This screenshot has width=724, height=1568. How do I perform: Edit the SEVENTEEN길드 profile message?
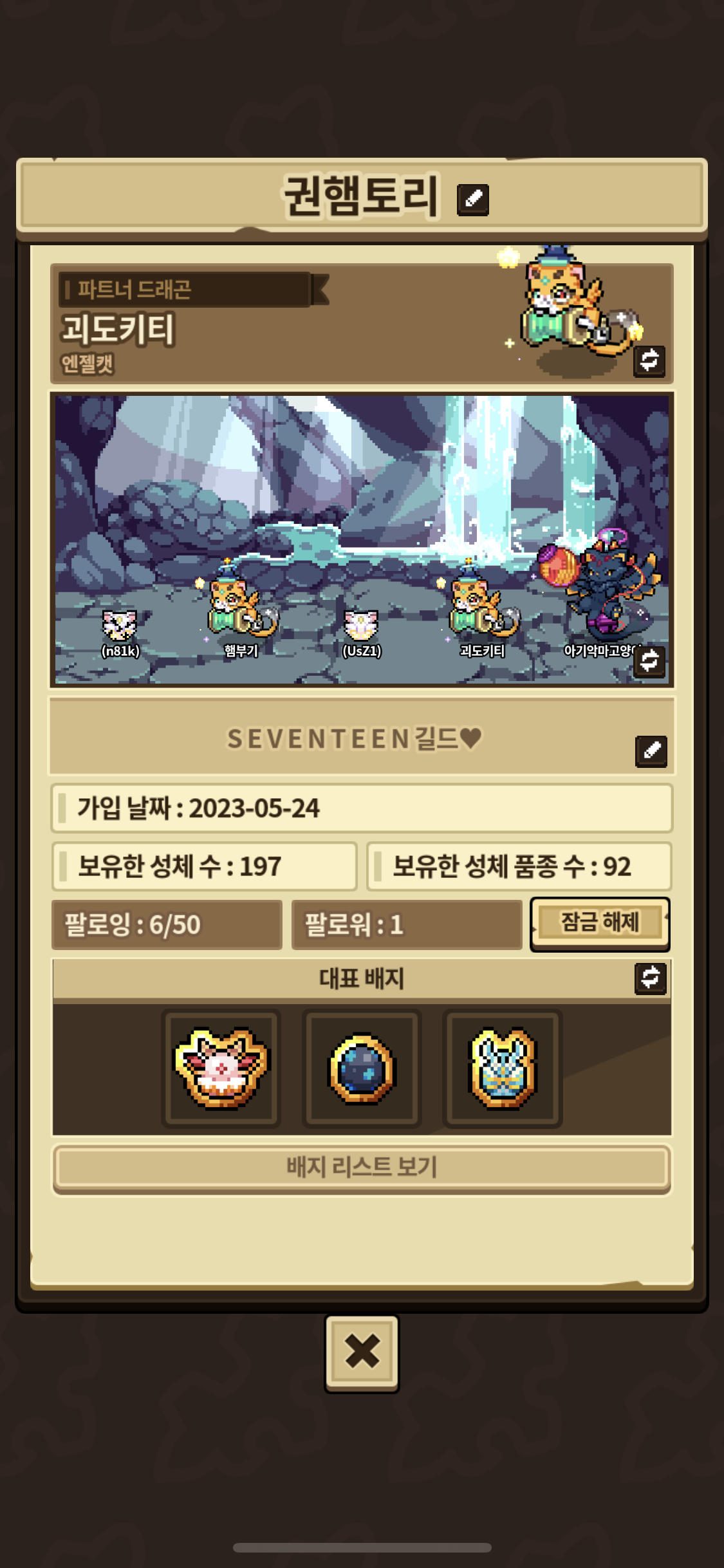coord(651,751)
